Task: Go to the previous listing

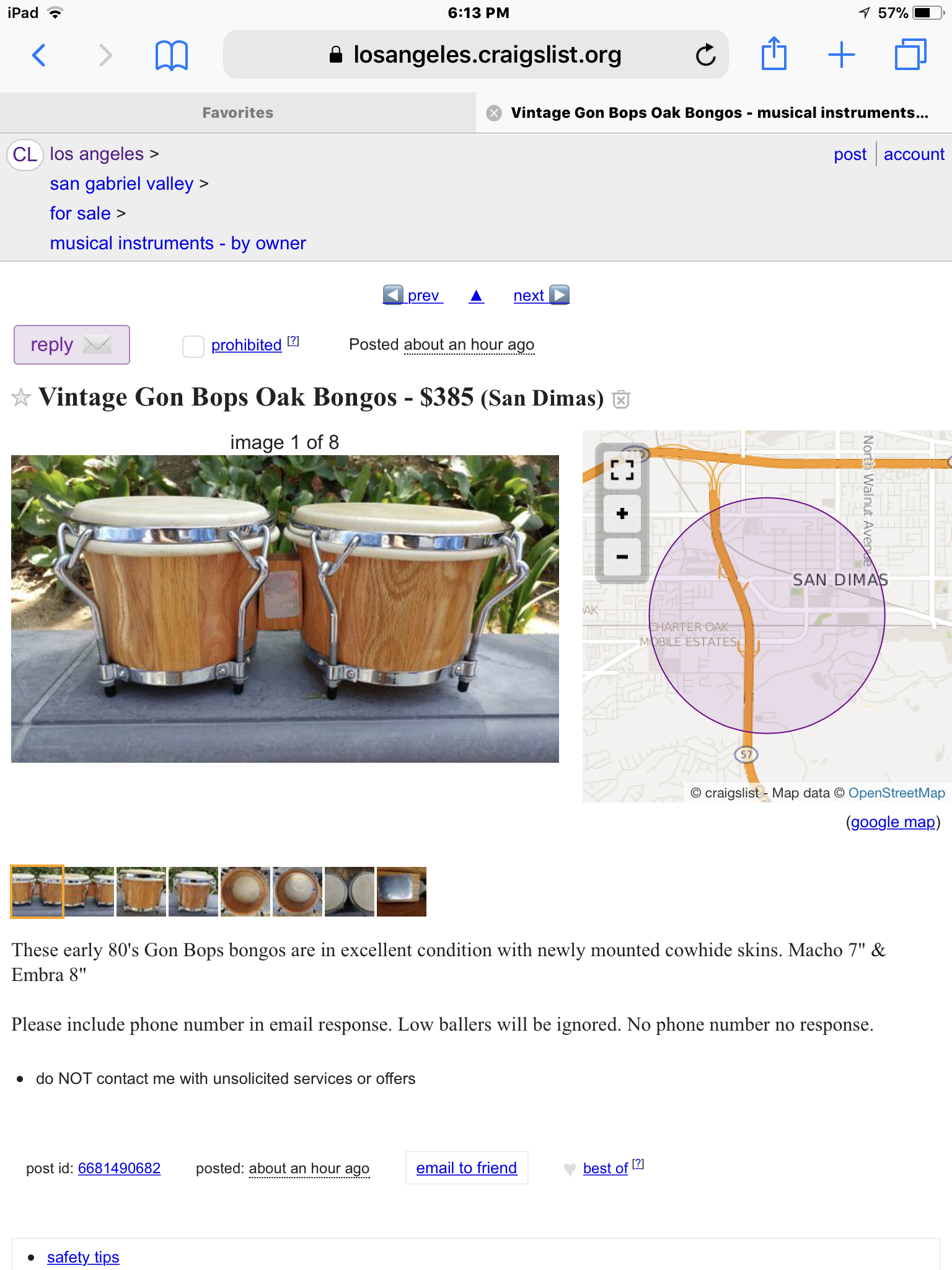Action: point(412,295)
